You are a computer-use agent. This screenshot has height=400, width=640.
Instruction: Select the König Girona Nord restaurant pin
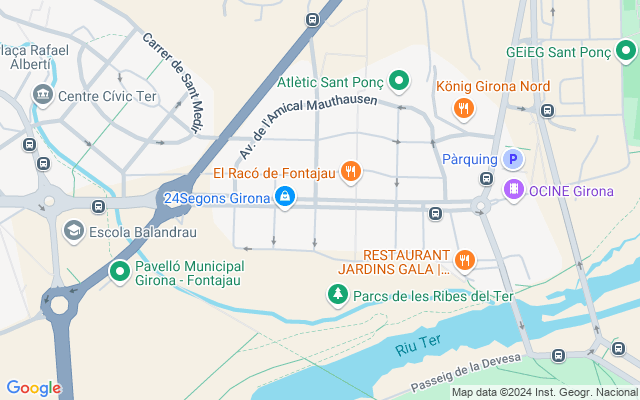(x=462, y=107)
